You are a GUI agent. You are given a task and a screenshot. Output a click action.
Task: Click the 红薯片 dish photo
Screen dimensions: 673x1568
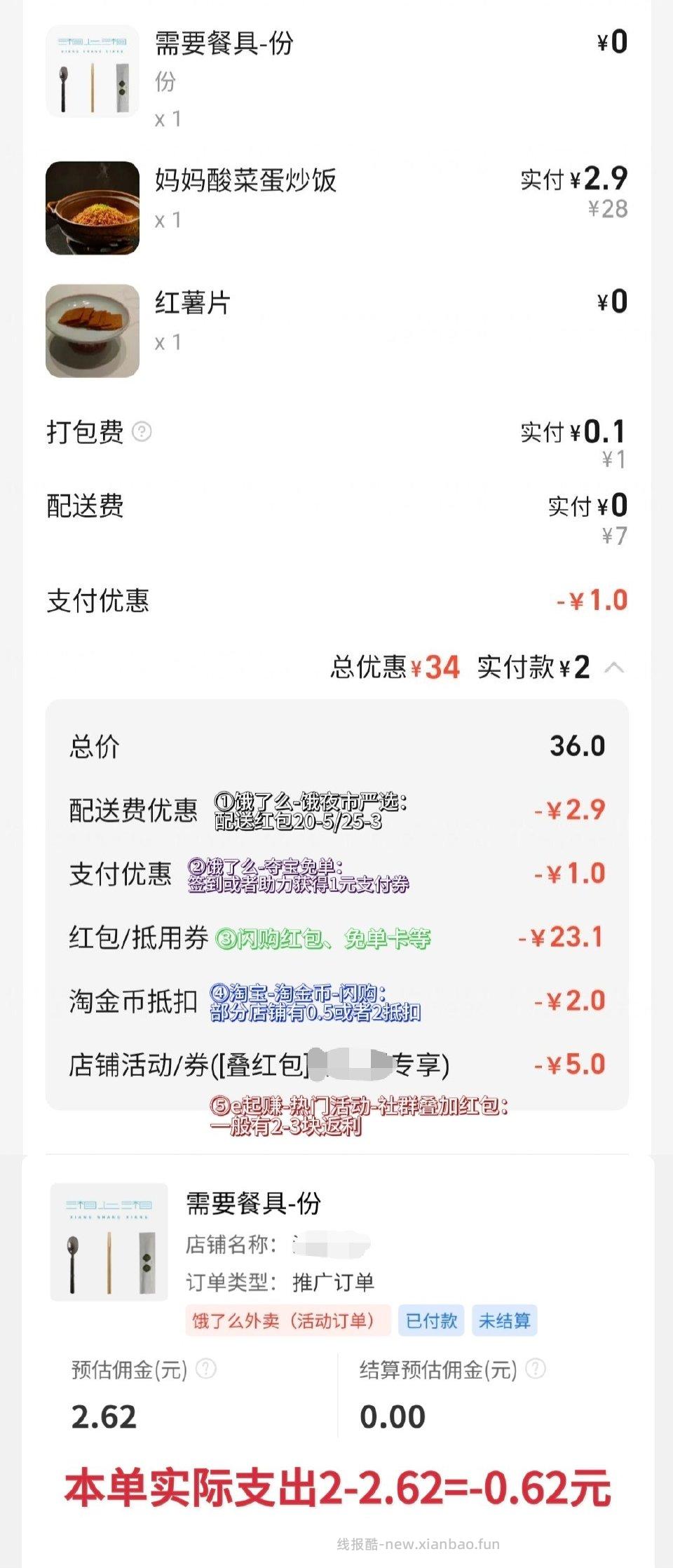tap(93, 330)
